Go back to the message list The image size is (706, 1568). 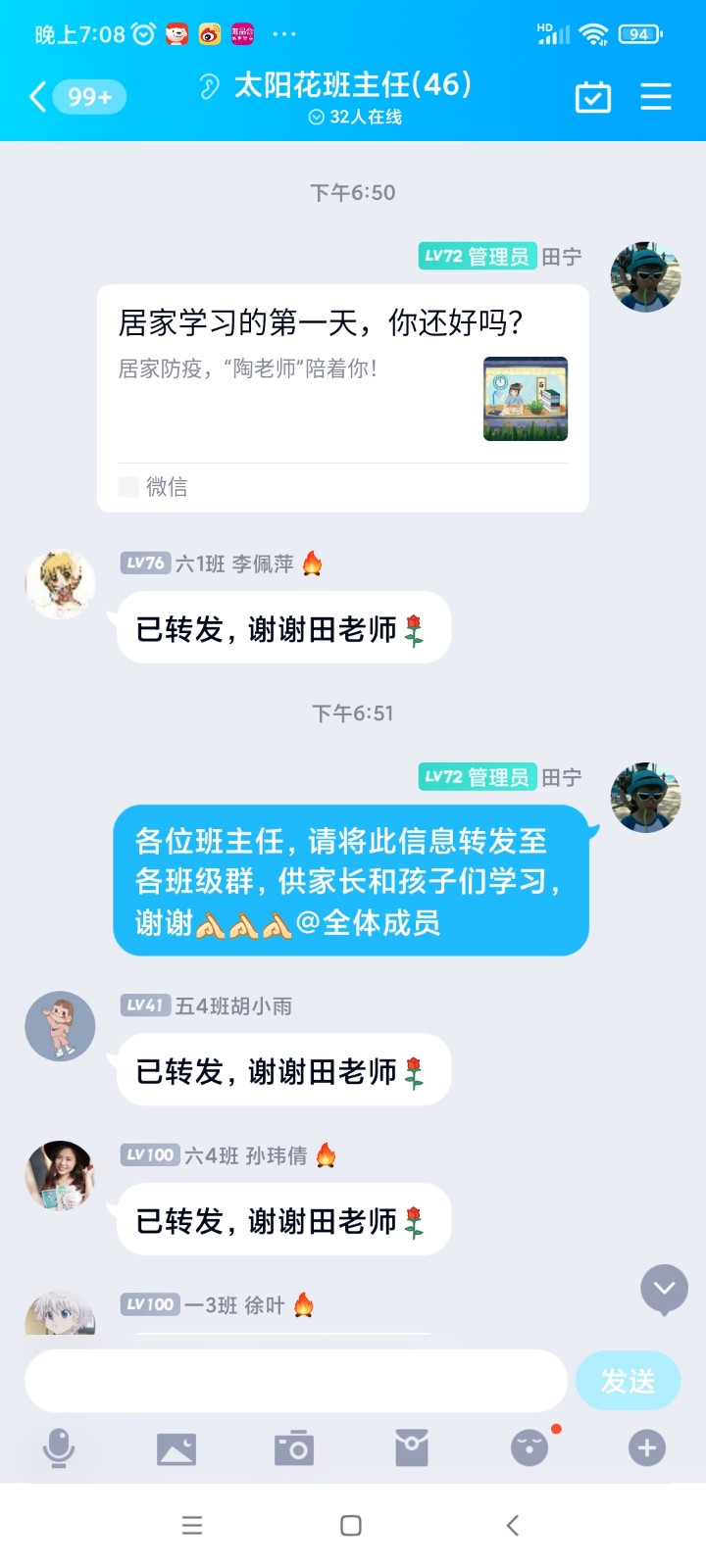point(39,97)
